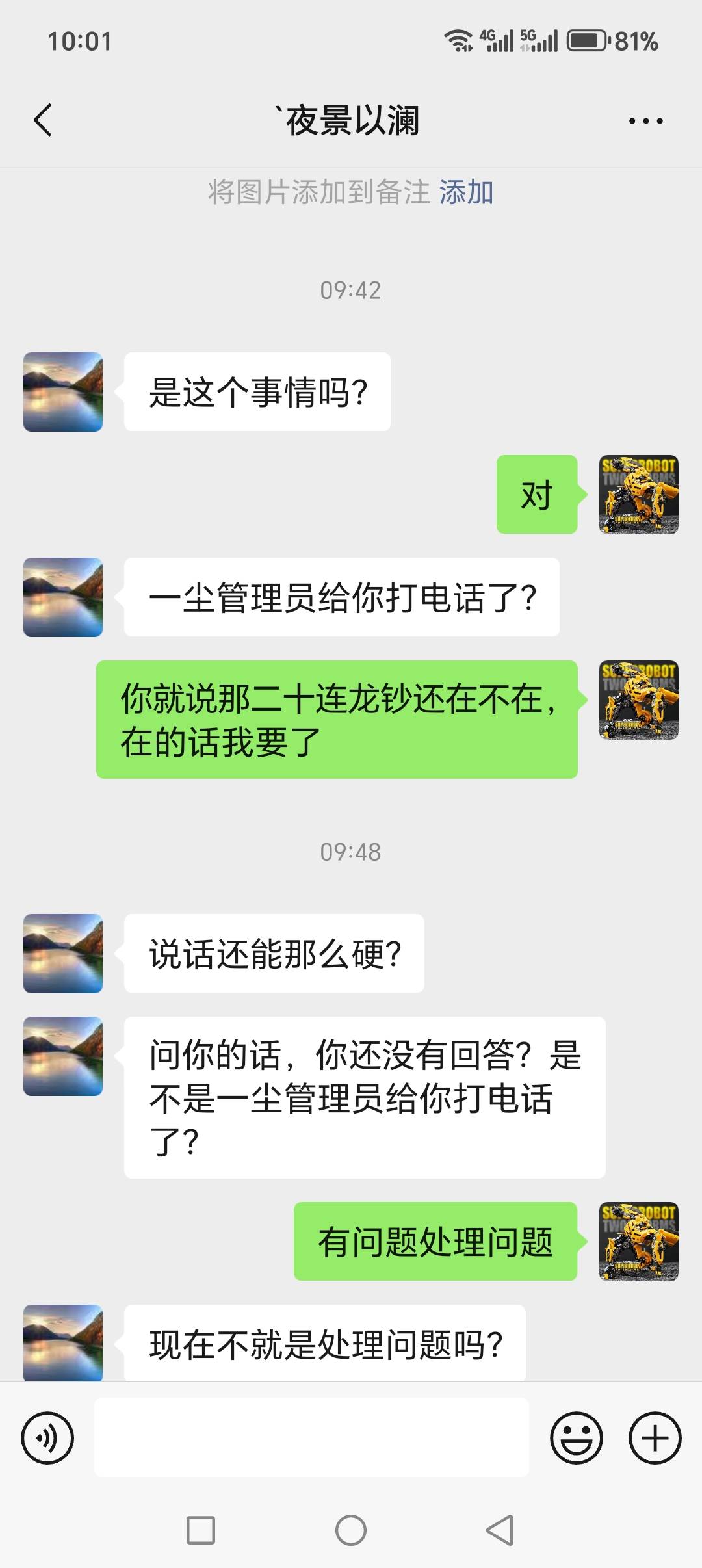Switch to voice message input
This screenshot has height=1568, width=702.
(x=47, y=1438)
